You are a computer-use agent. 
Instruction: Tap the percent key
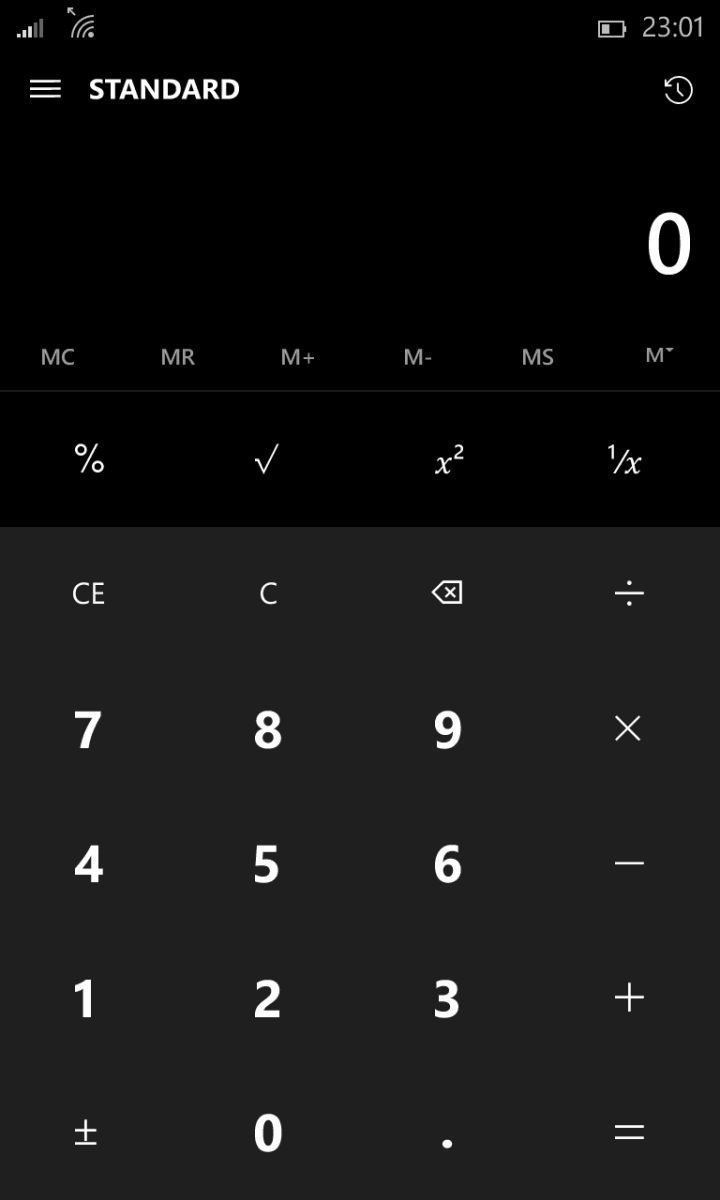point(89,459)
